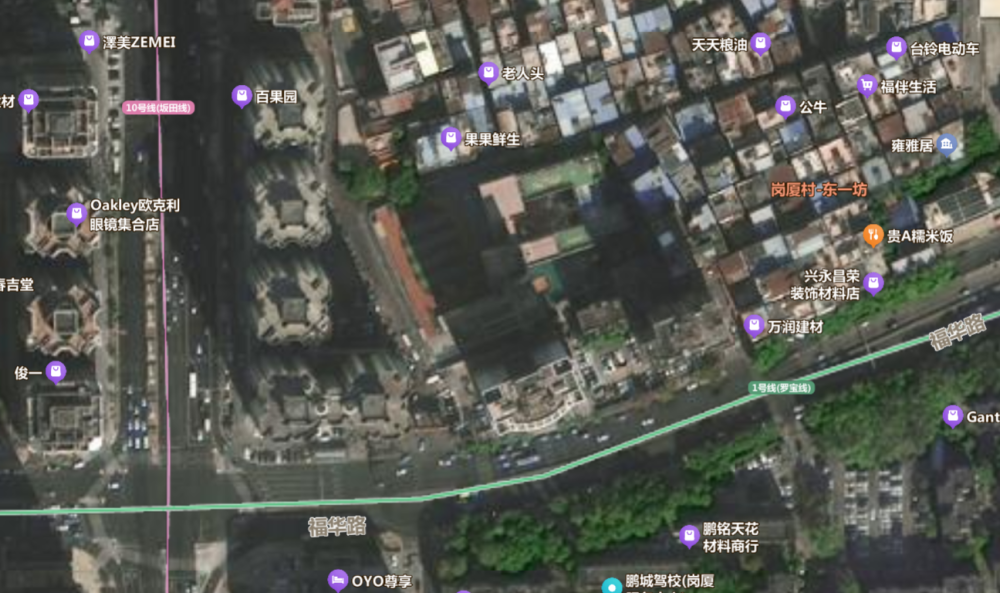This screenshot has width=1000, height=593.
Task: Tap the 万润建材 shop pin
Action: tap(754, 325)
